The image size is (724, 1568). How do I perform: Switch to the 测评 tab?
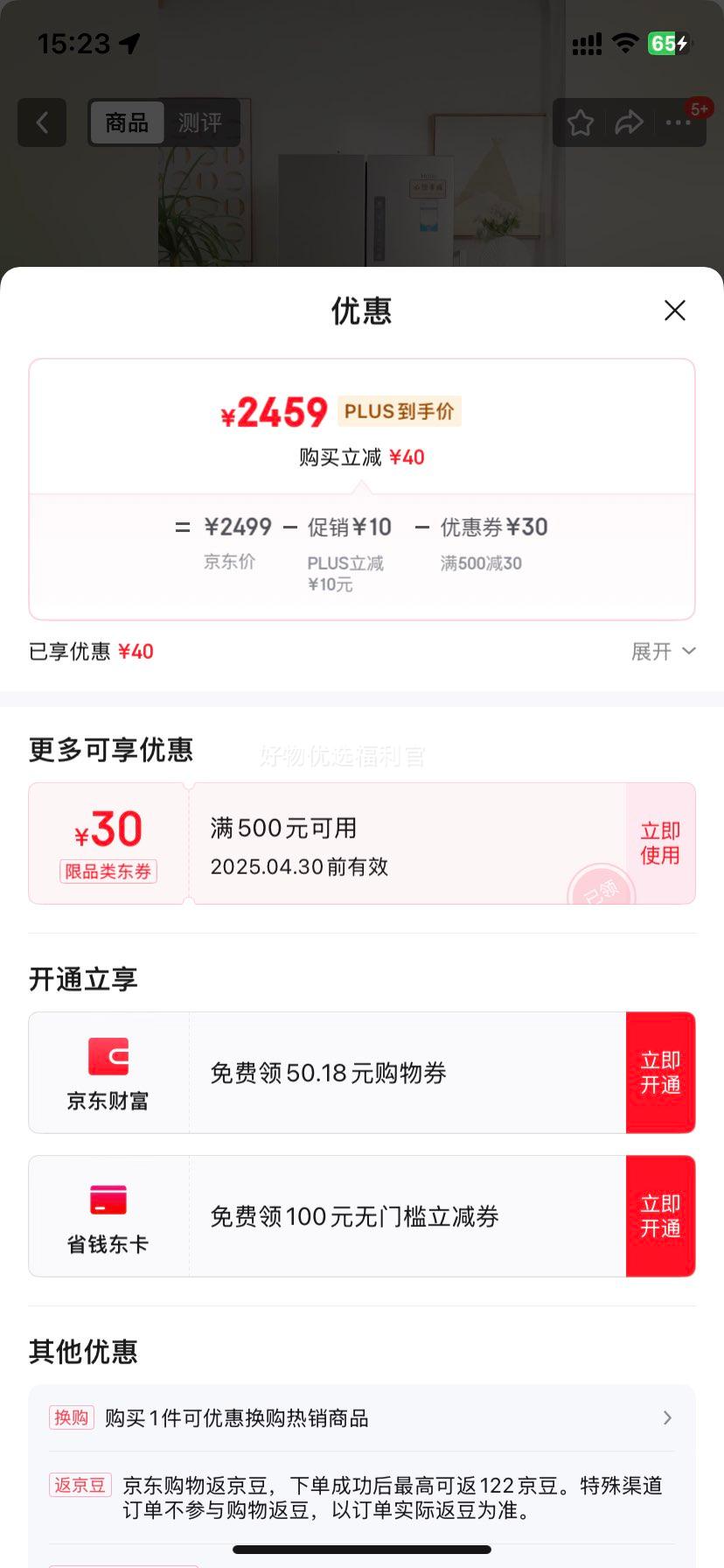pyautogui.click(x=201, y=122)
